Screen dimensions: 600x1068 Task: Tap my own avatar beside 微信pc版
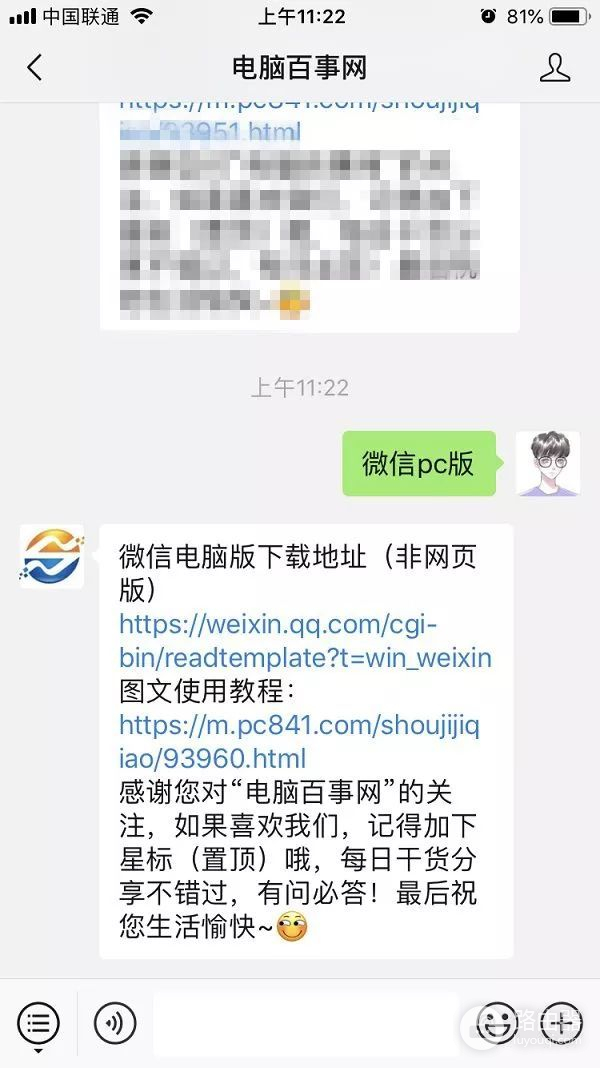pyautogui.click(x=548, y=463)
